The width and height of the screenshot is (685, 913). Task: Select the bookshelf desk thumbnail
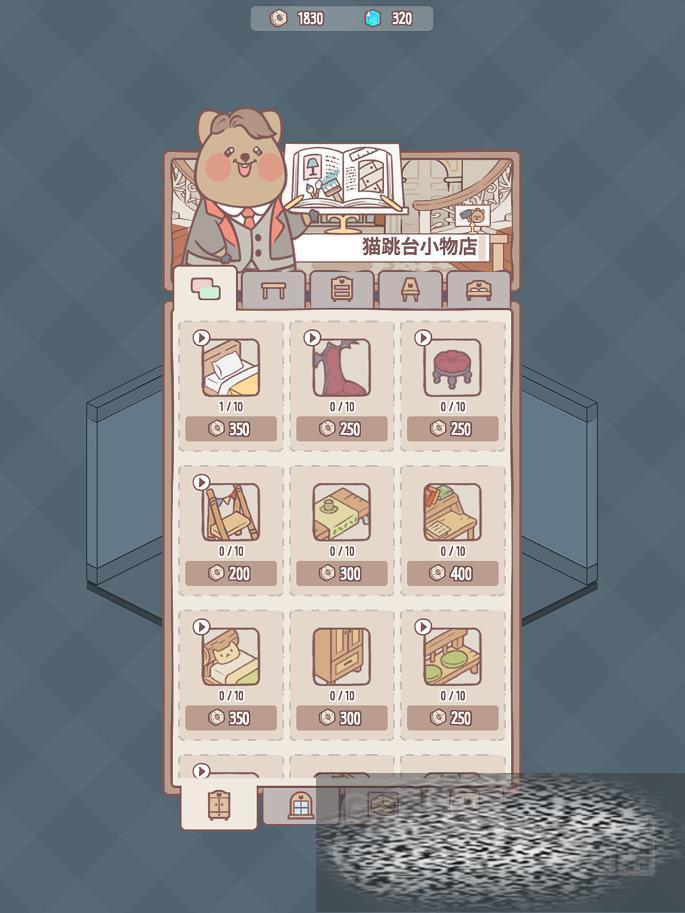pyautogui.click(x=453, y=512)
